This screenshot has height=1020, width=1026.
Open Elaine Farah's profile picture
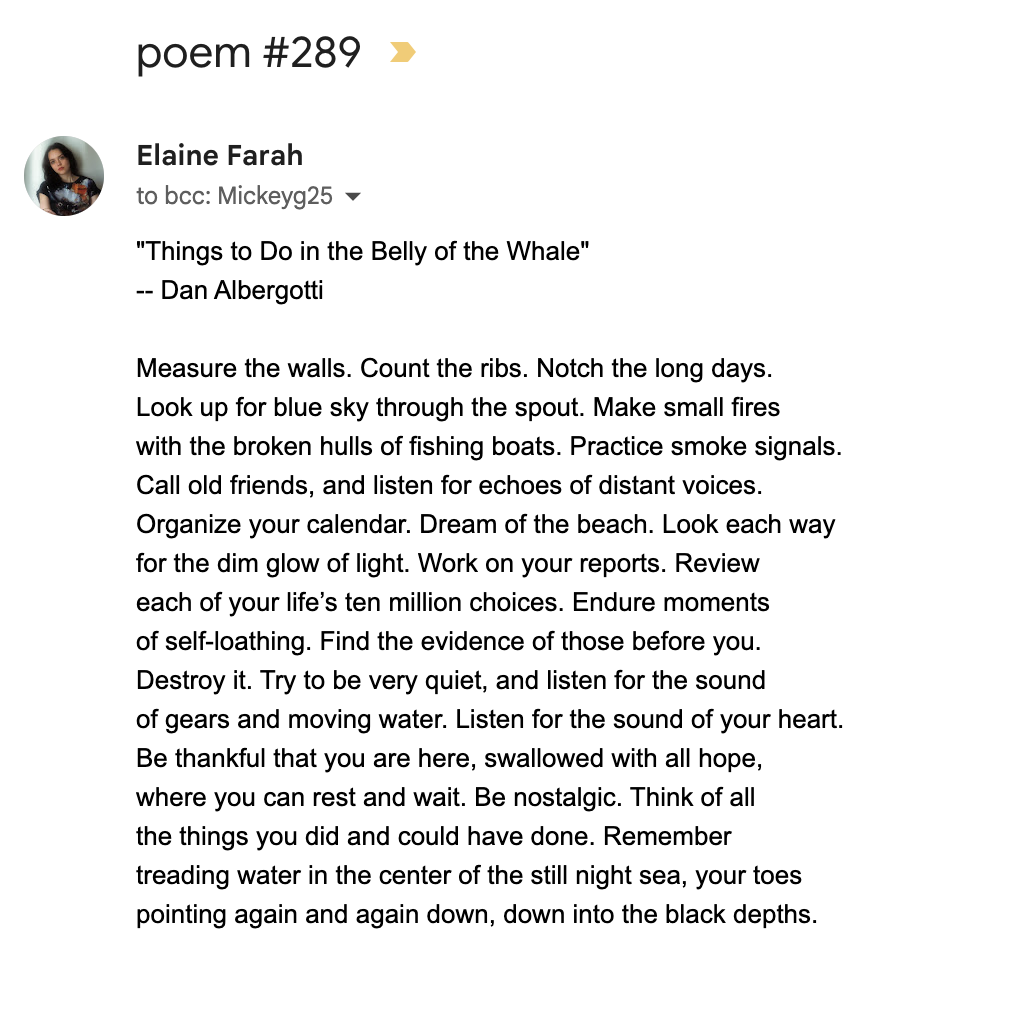click(x=64, y=176)
